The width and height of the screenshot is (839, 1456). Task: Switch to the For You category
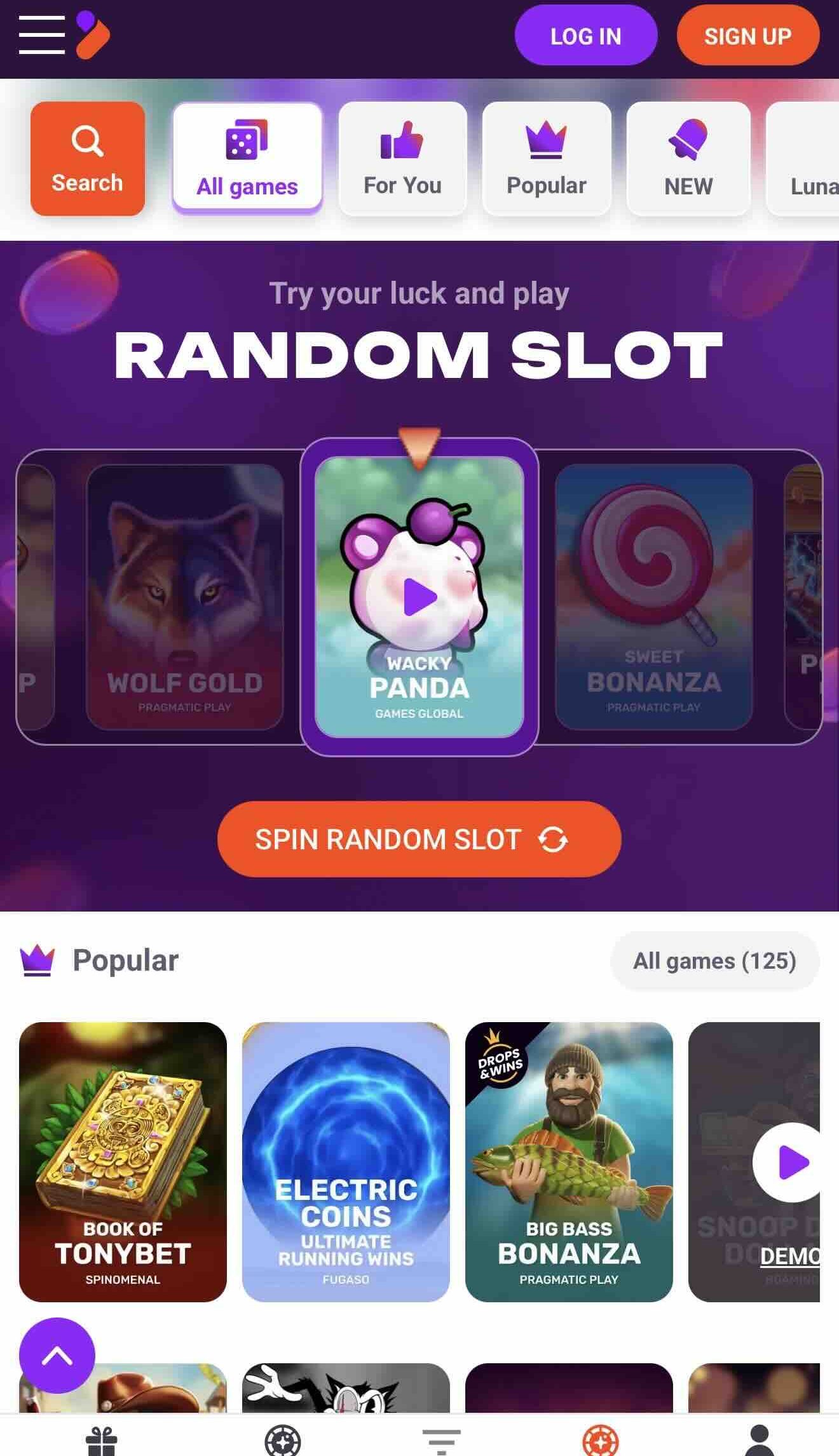pos(402,159)
